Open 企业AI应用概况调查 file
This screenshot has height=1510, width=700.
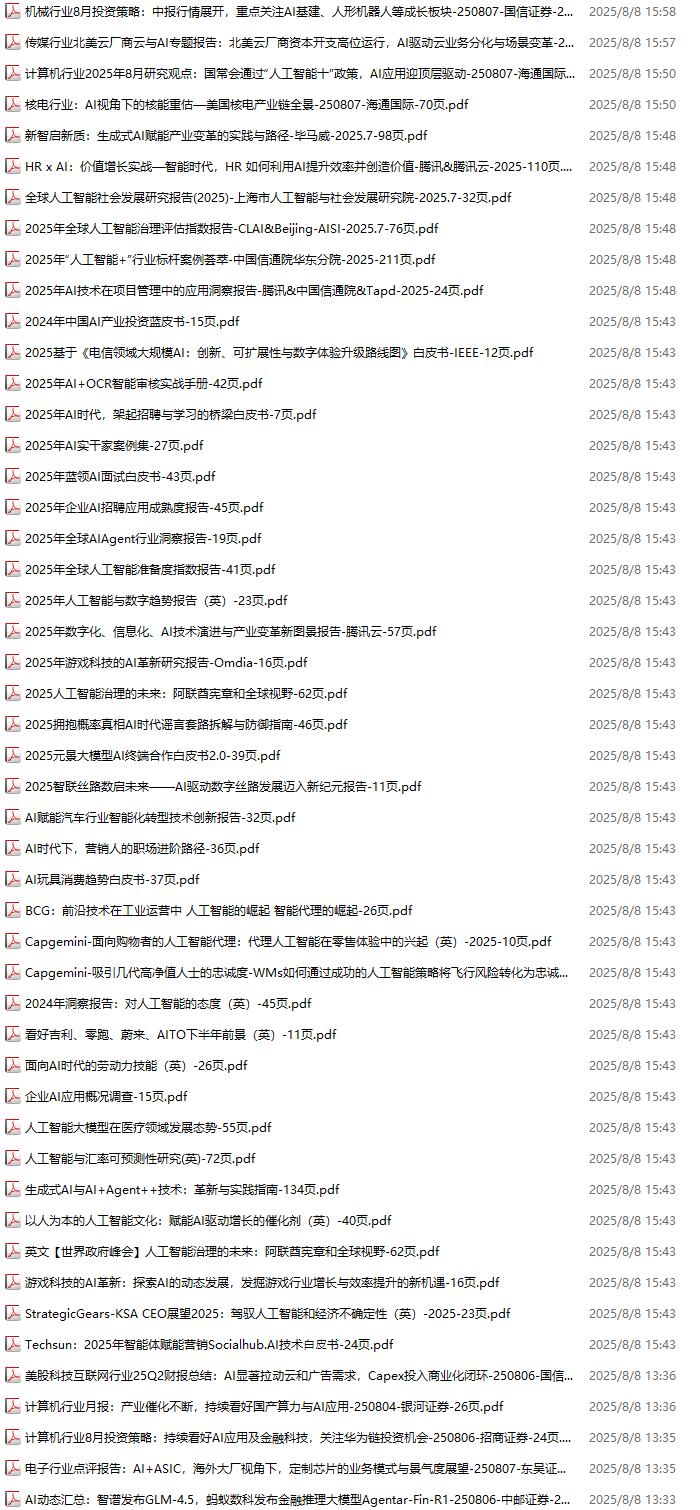(106, 1097)
